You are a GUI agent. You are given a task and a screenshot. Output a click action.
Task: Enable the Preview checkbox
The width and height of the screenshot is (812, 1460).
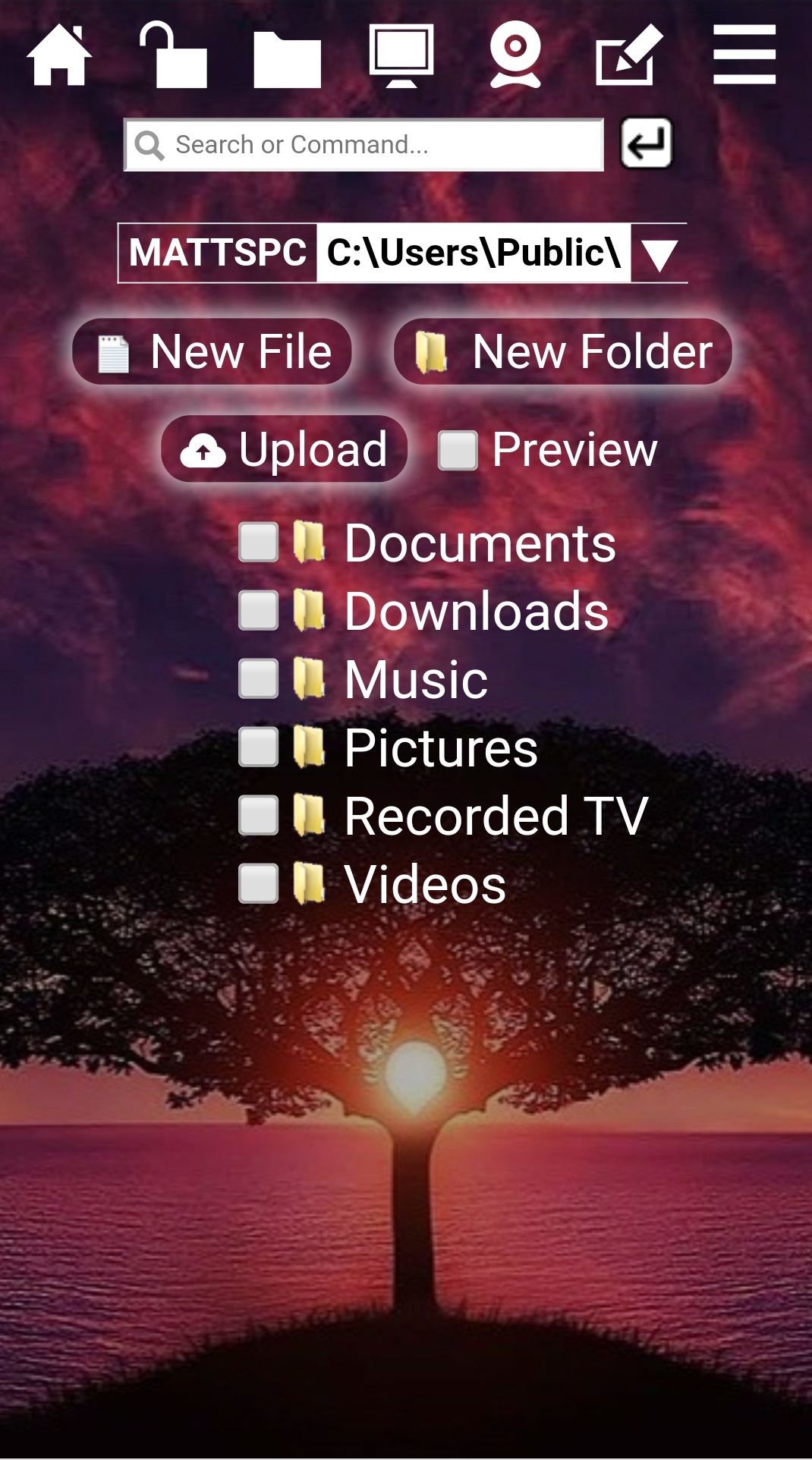click(458, 450)
